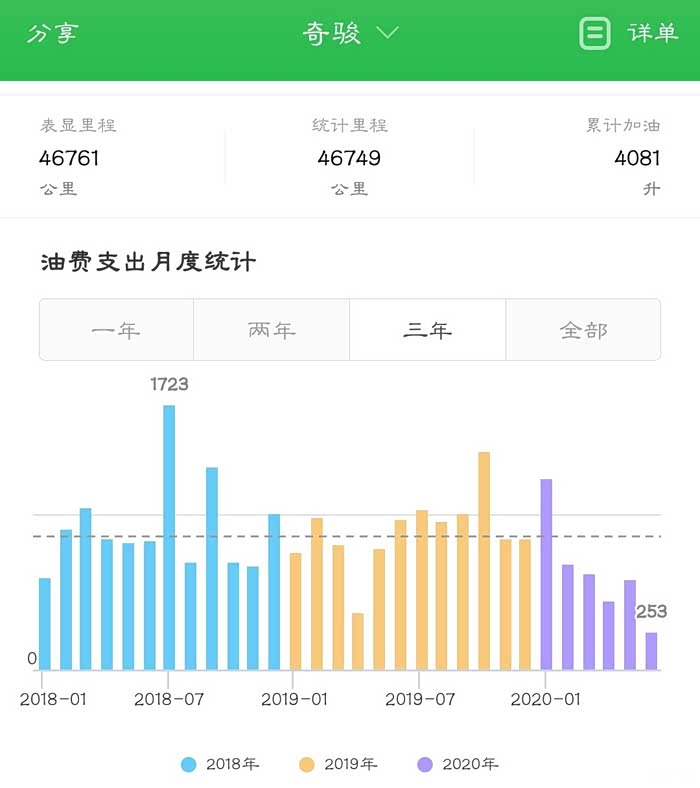
Task: Toggle the 2020年 legend series
Action: point(457,764)
